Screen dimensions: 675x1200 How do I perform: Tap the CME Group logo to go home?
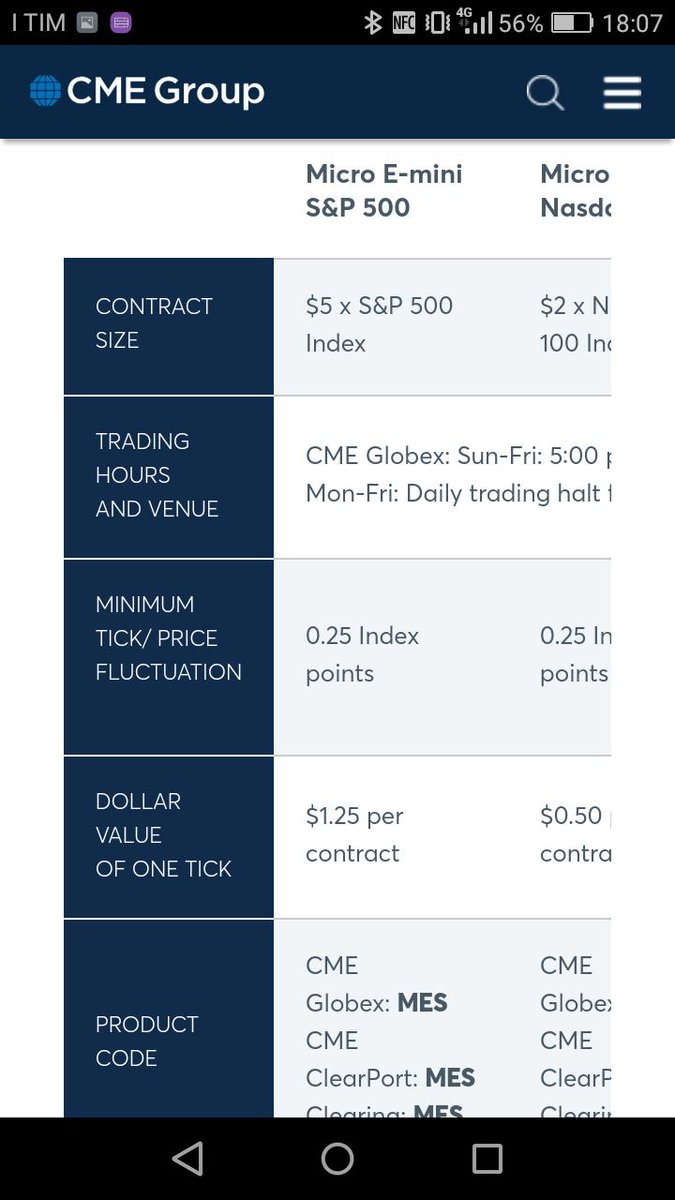147,92
